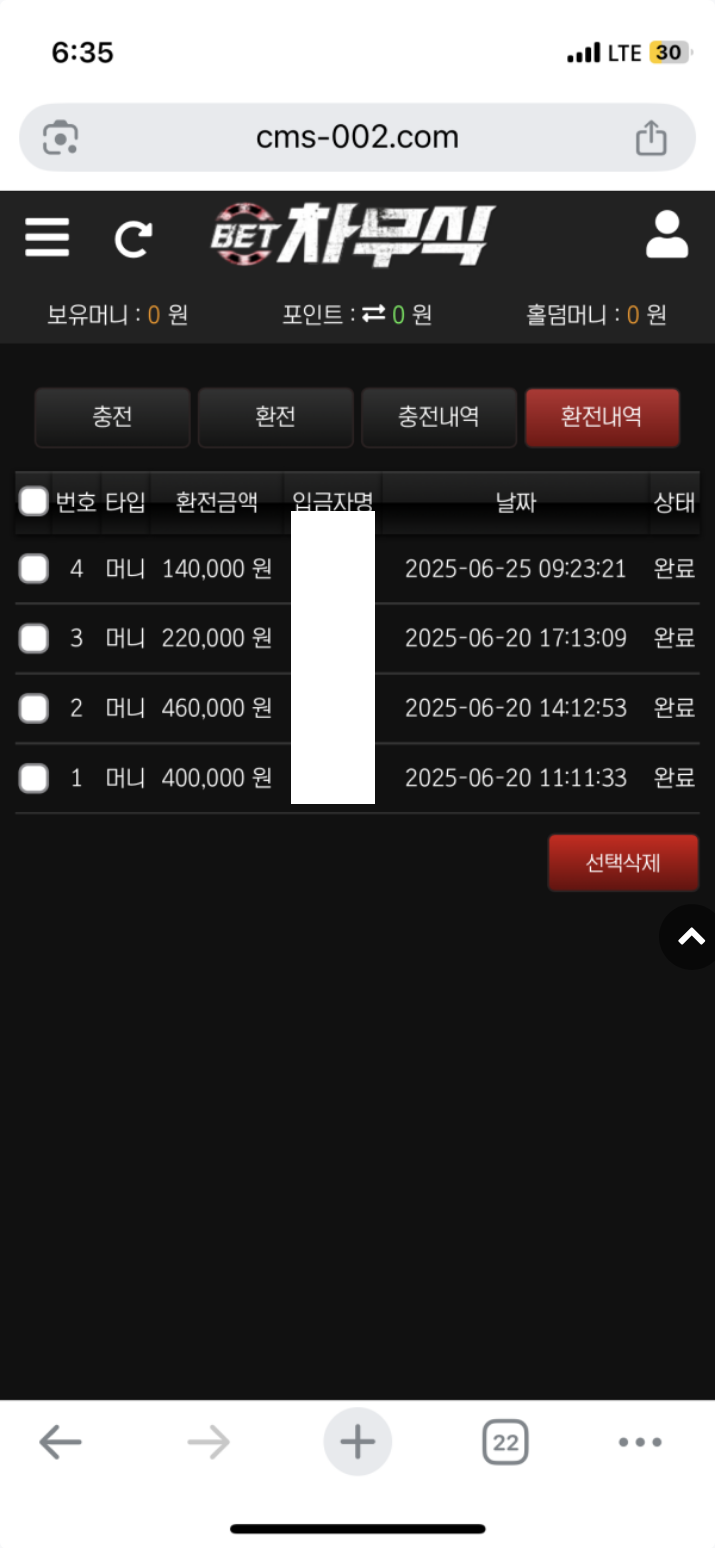Check the box for the 220,000 원 row
This screenshot has width=715, height=1548.
point(34,638)
